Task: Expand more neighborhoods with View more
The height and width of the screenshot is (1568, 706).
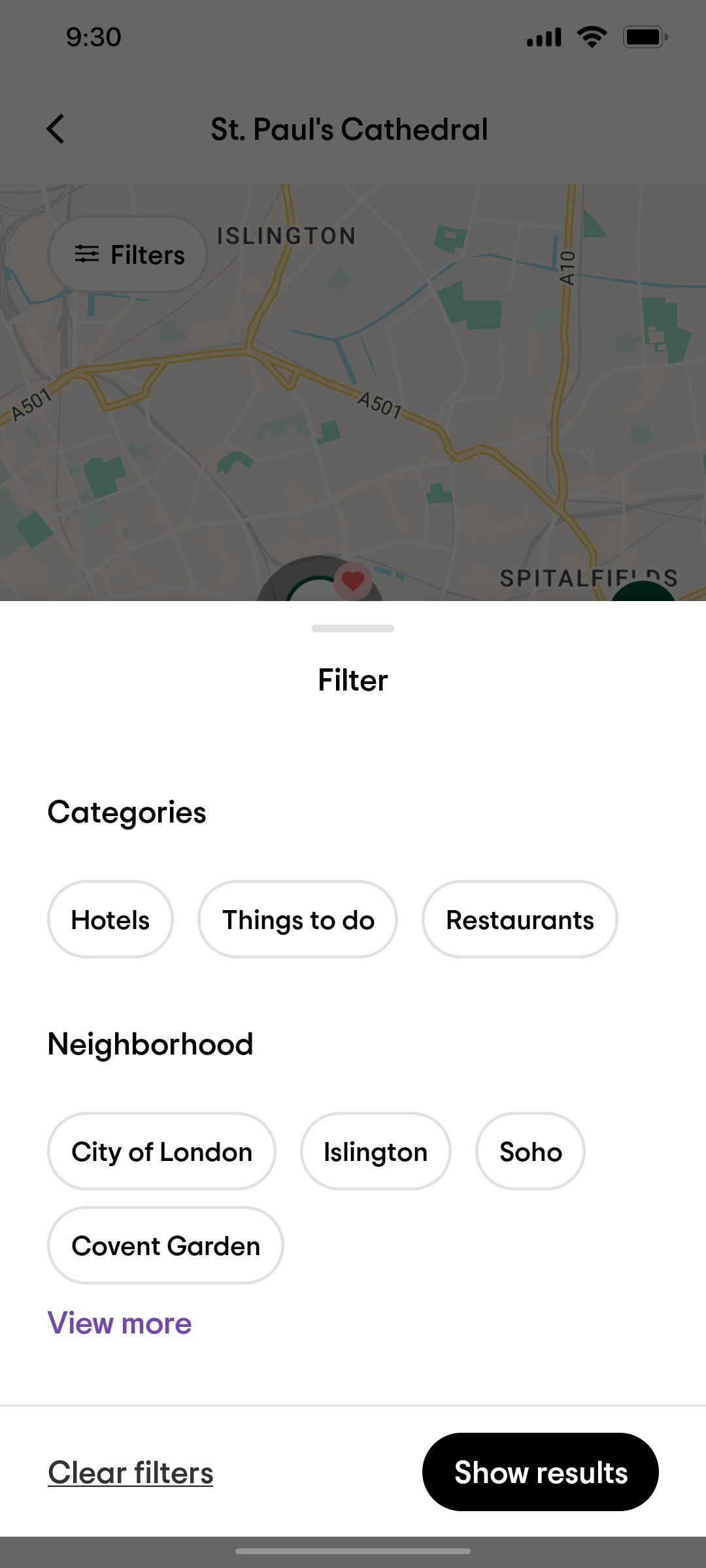Action: pyautogui.click(x=119, y=1323)
